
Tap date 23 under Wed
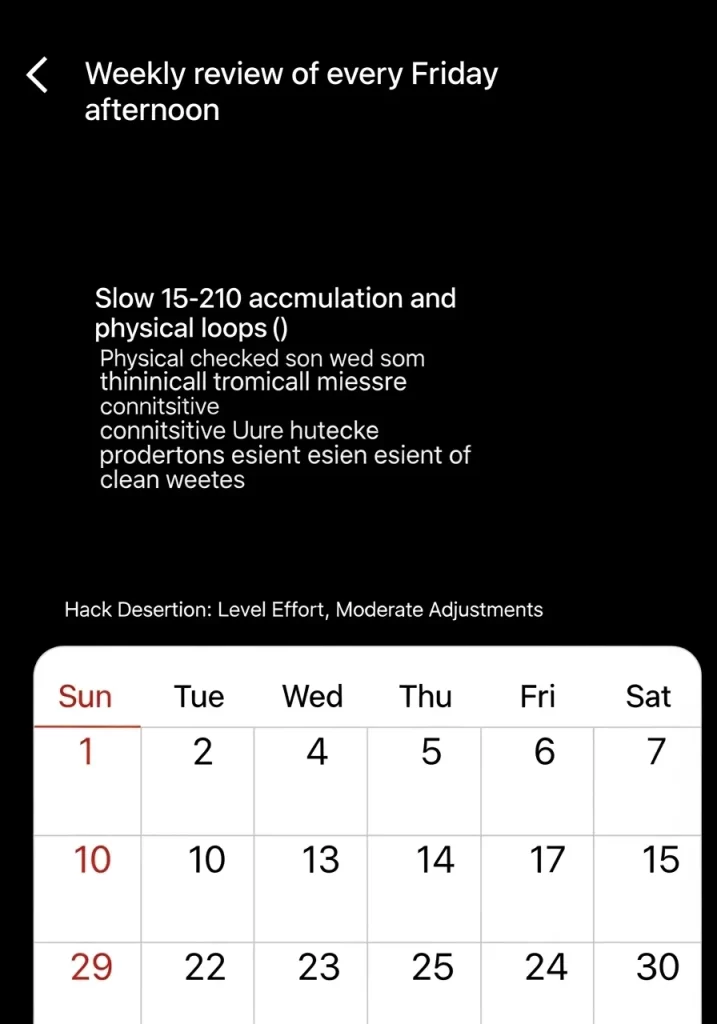click(319, 967)
